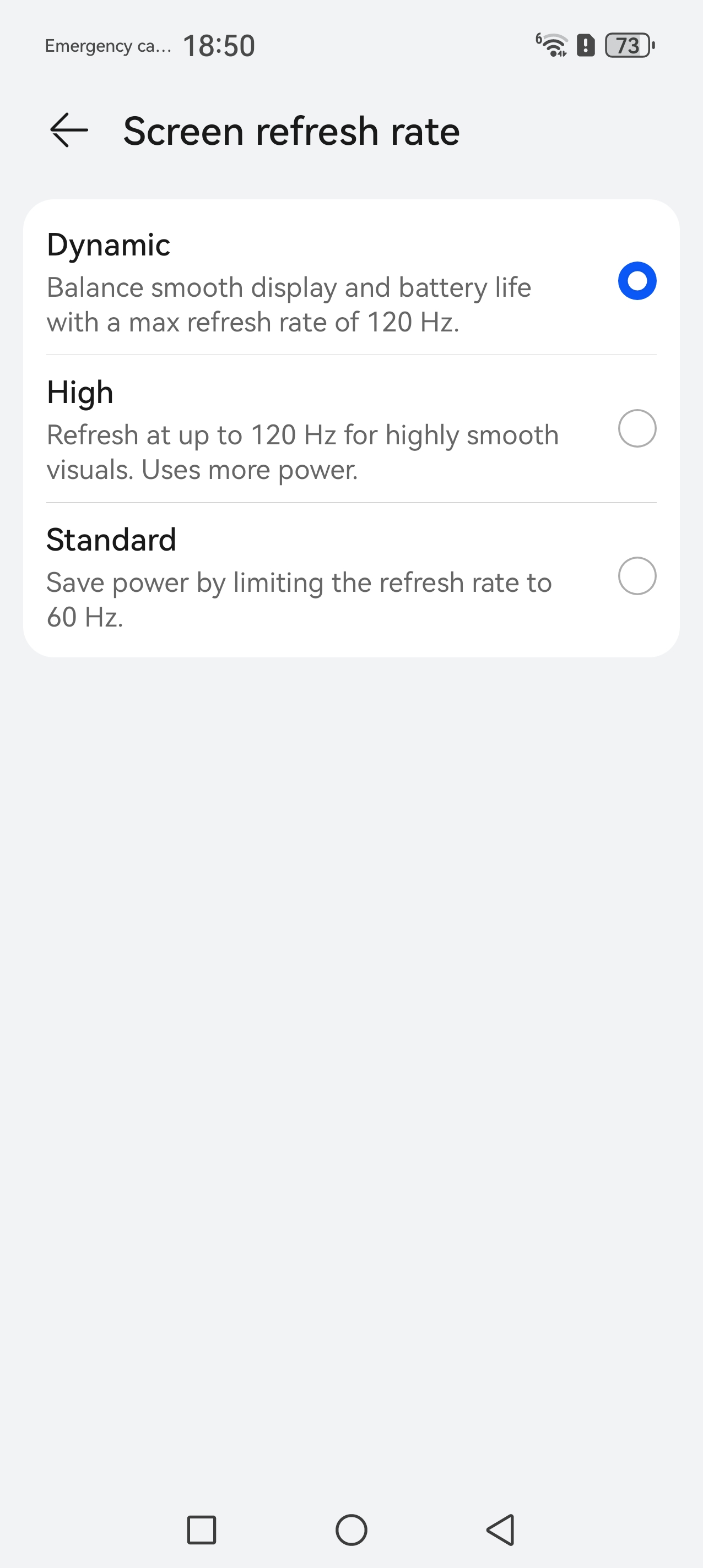This screenshot has width=703, height=1568.
Task: Switch to Standard 60 Hz refresh rate
Action: pyautogui.click(x=636, y=576)
